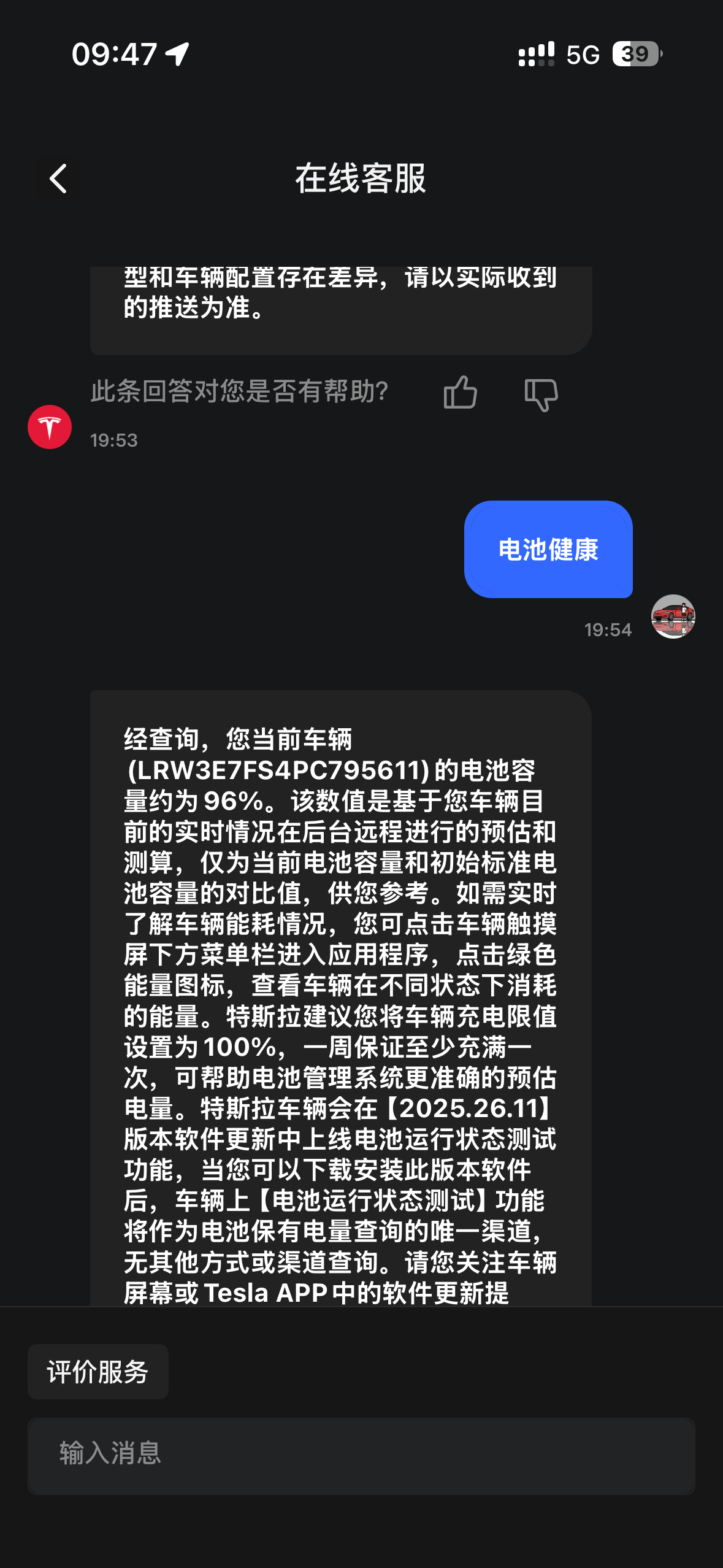The width and height of the screenshot is (723, 1568).
Task: Tap the time 09:47 in status bar
Action: 113,54
